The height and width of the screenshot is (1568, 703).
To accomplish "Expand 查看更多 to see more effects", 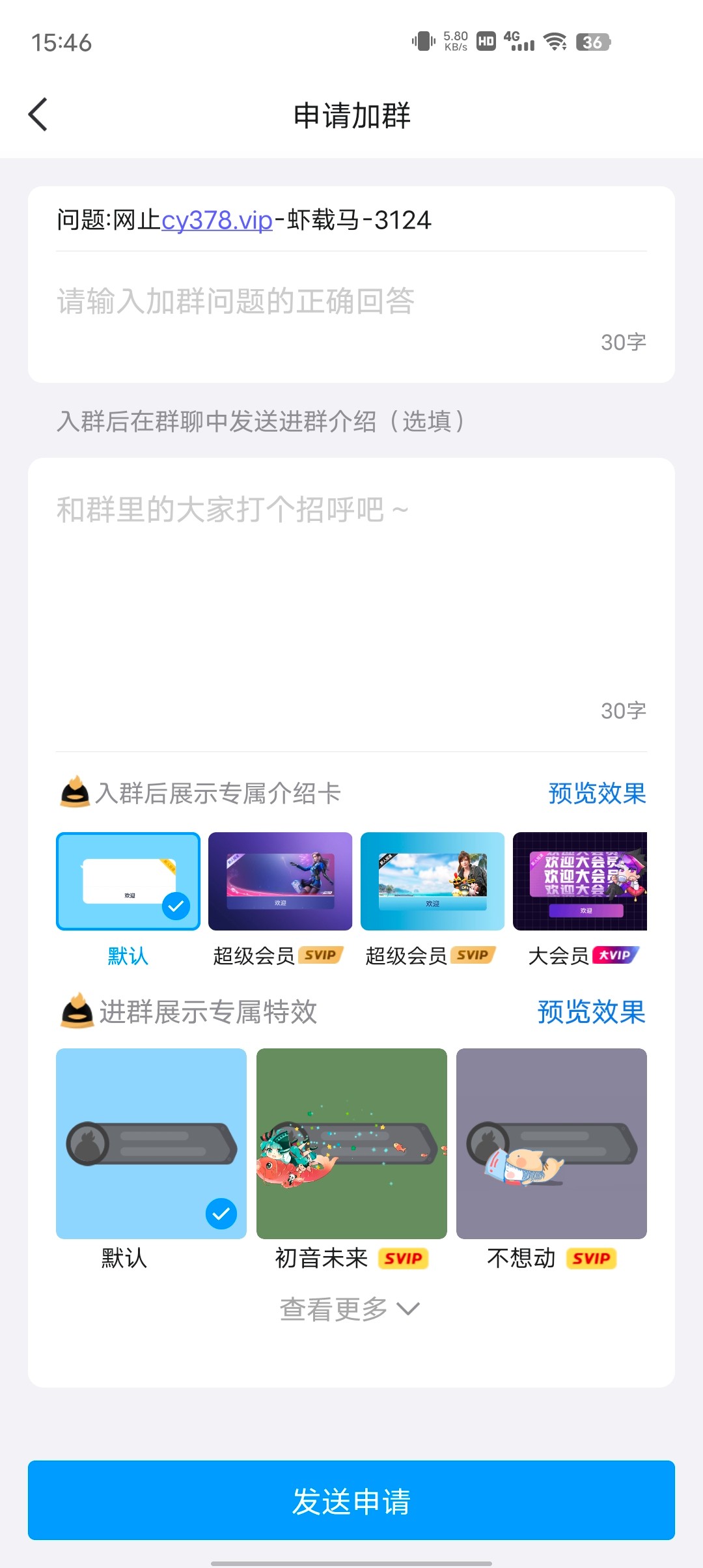I will (x=350, y=1309).
